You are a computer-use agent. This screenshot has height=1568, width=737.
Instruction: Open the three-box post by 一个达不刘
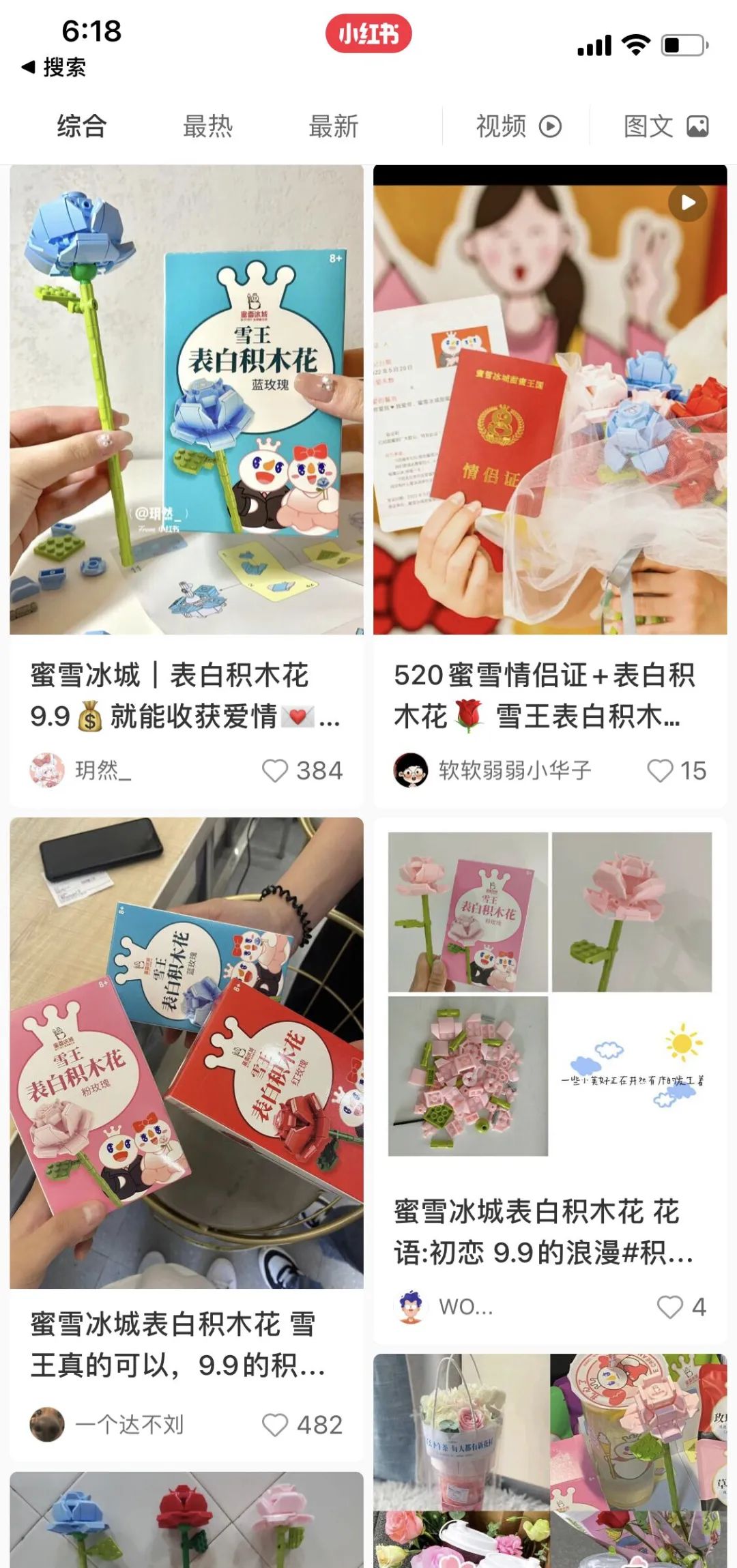tap(186, 1052)
